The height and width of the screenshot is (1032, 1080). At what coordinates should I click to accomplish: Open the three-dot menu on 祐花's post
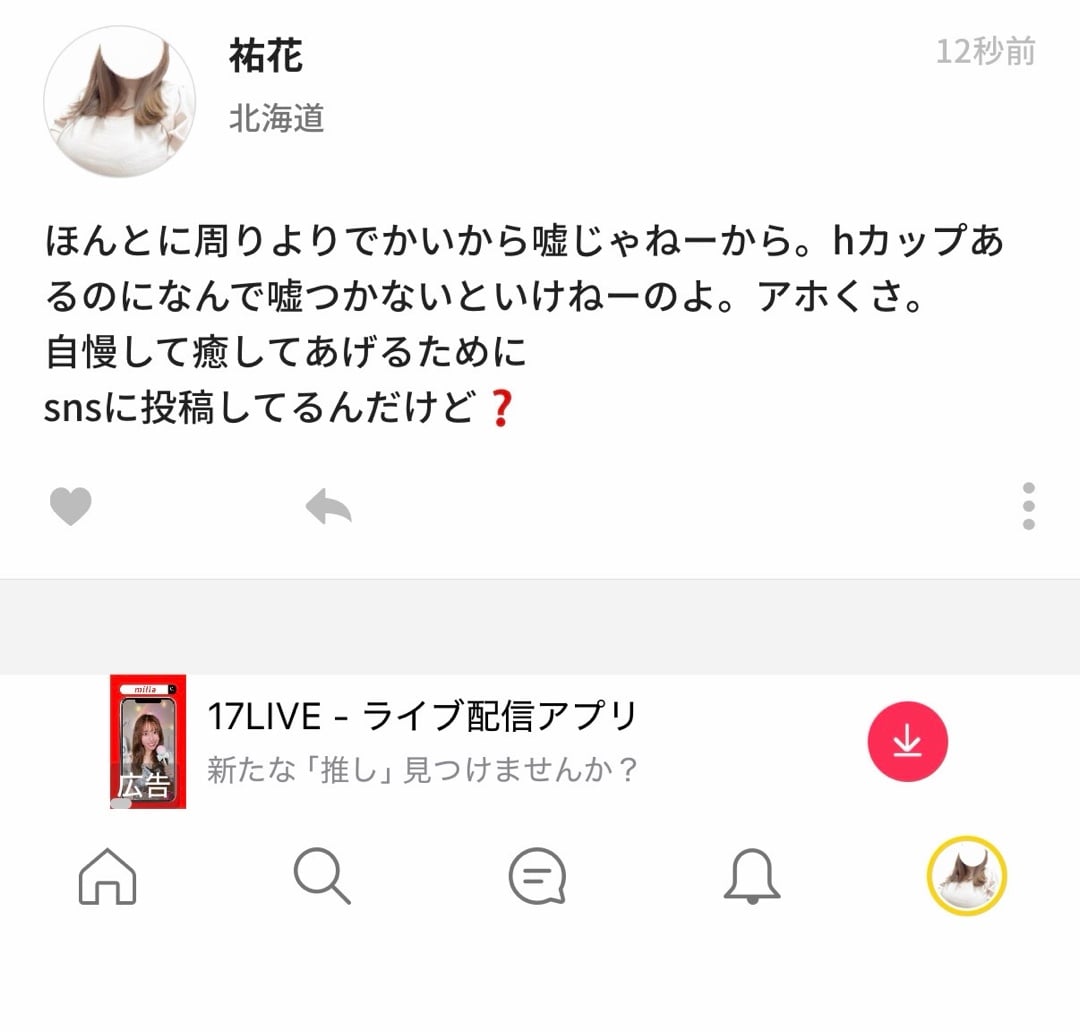(x=1028, y=506)
